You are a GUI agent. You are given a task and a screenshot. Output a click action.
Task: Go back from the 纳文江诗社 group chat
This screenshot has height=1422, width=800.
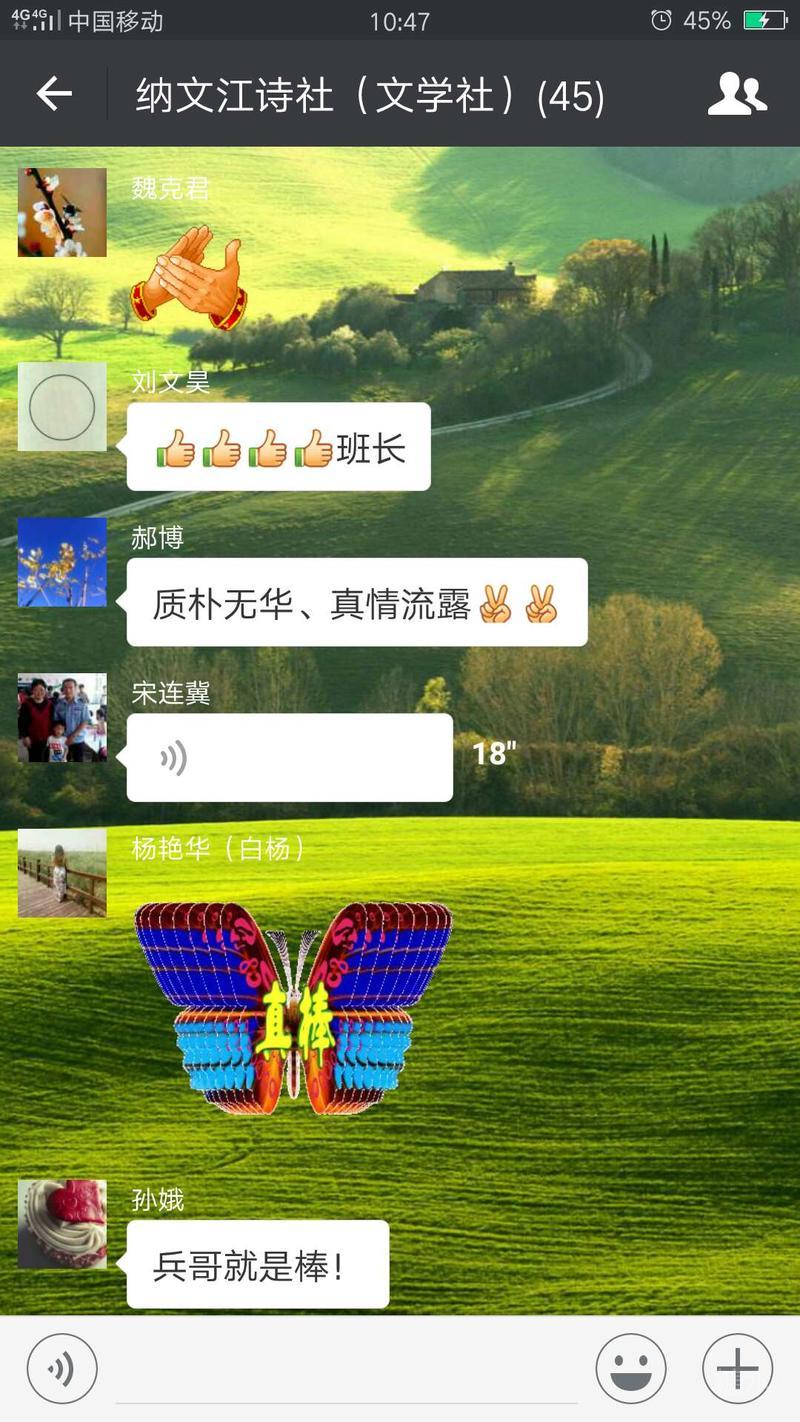tap(54, 95)
